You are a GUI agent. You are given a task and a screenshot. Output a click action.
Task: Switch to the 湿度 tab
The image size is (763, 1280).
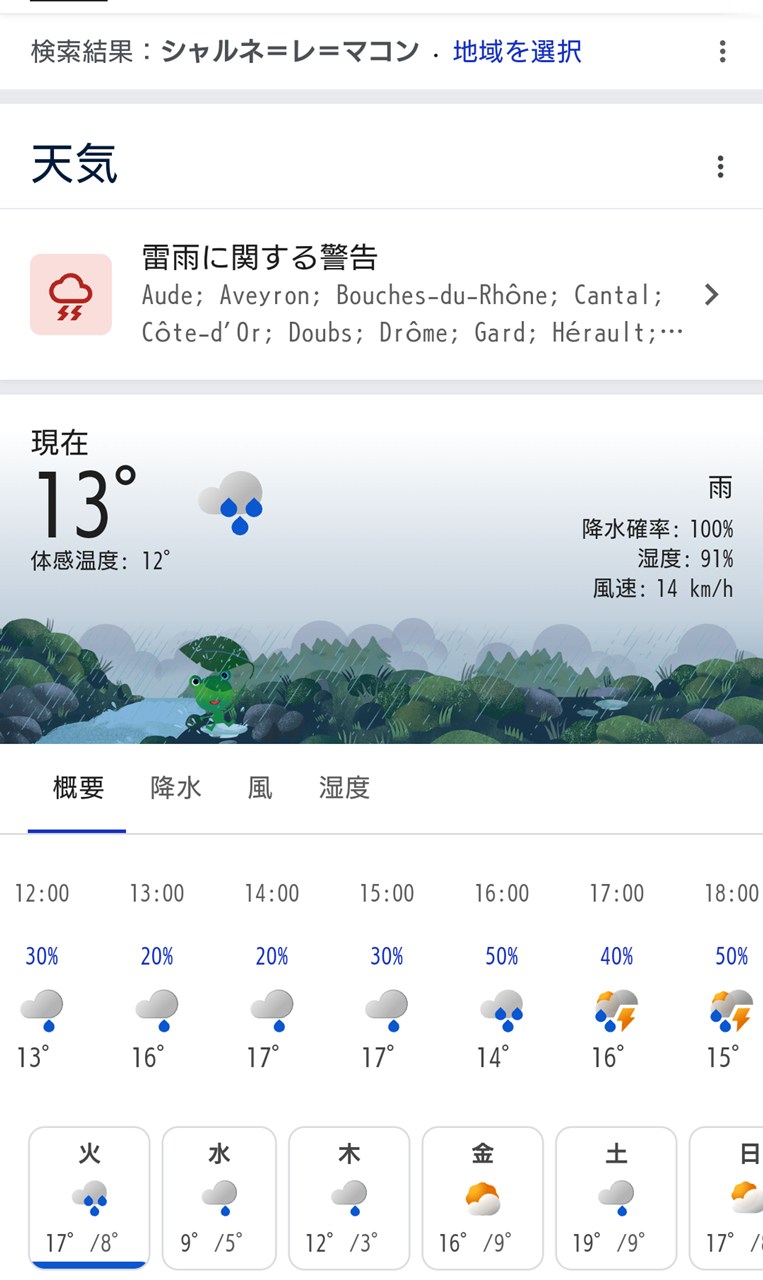344,788
